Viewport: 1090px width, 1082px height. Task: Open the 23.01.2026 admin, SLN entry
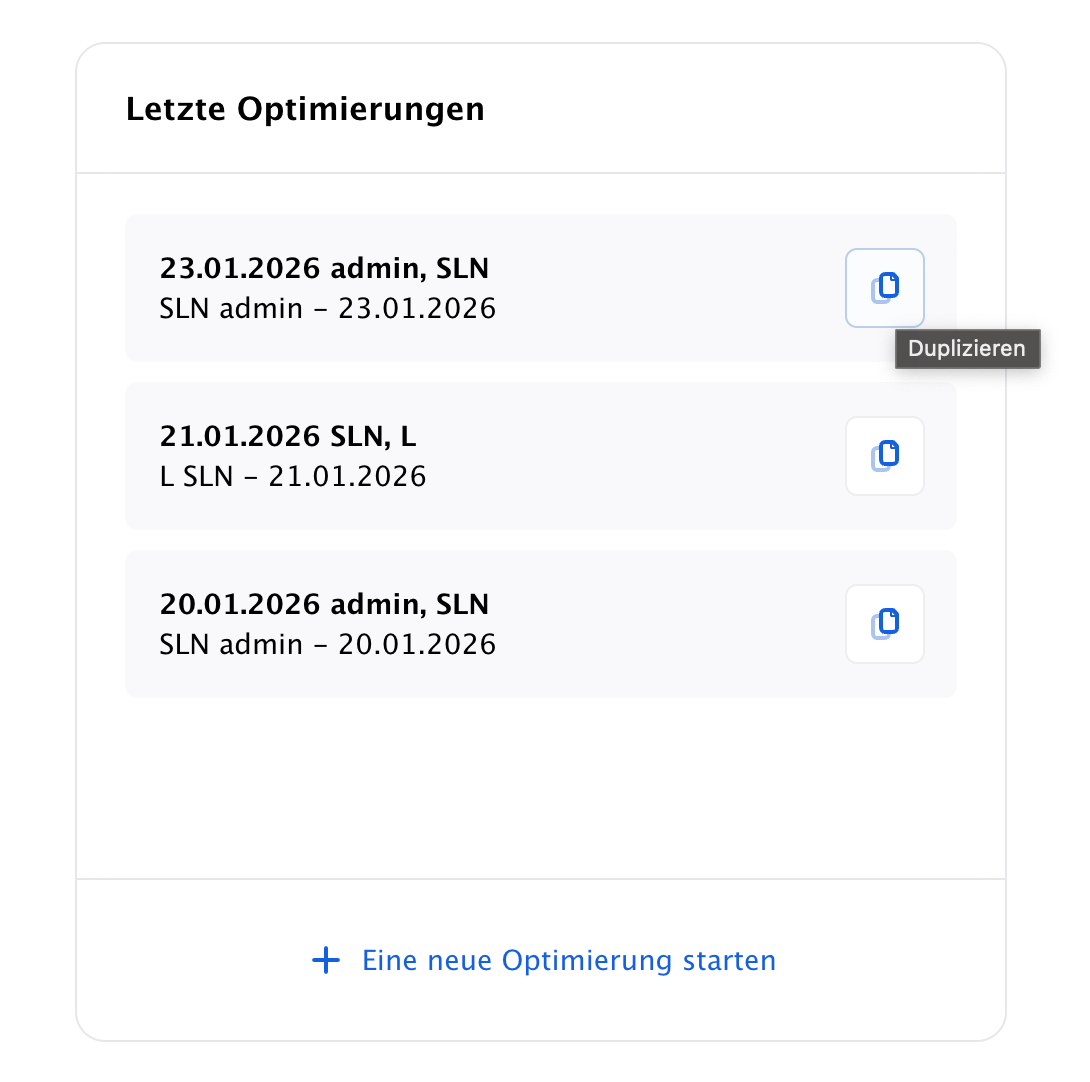pyautogui.click(x=541, y=288)
